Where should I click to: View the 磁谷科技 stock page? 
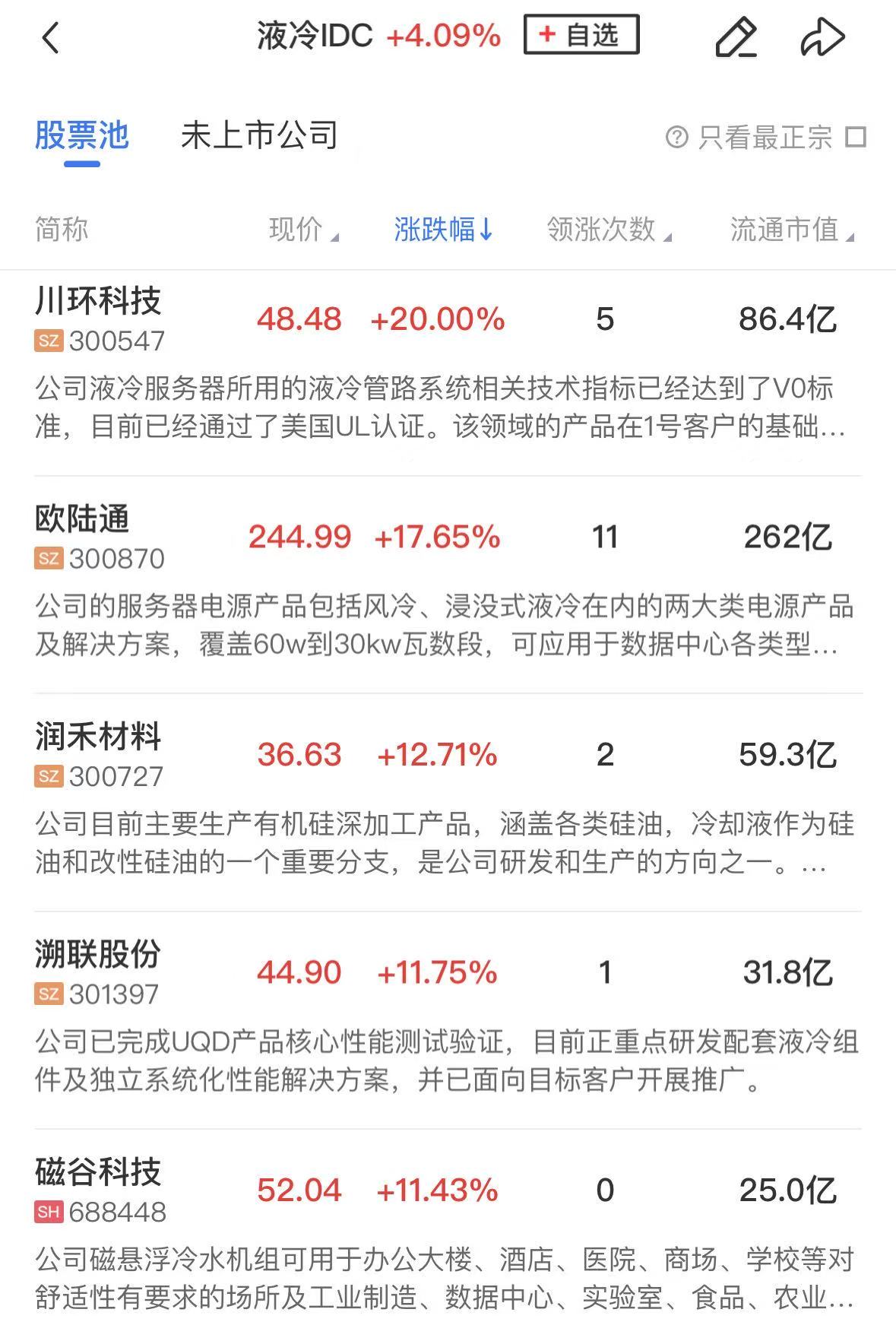(99, 1172)
